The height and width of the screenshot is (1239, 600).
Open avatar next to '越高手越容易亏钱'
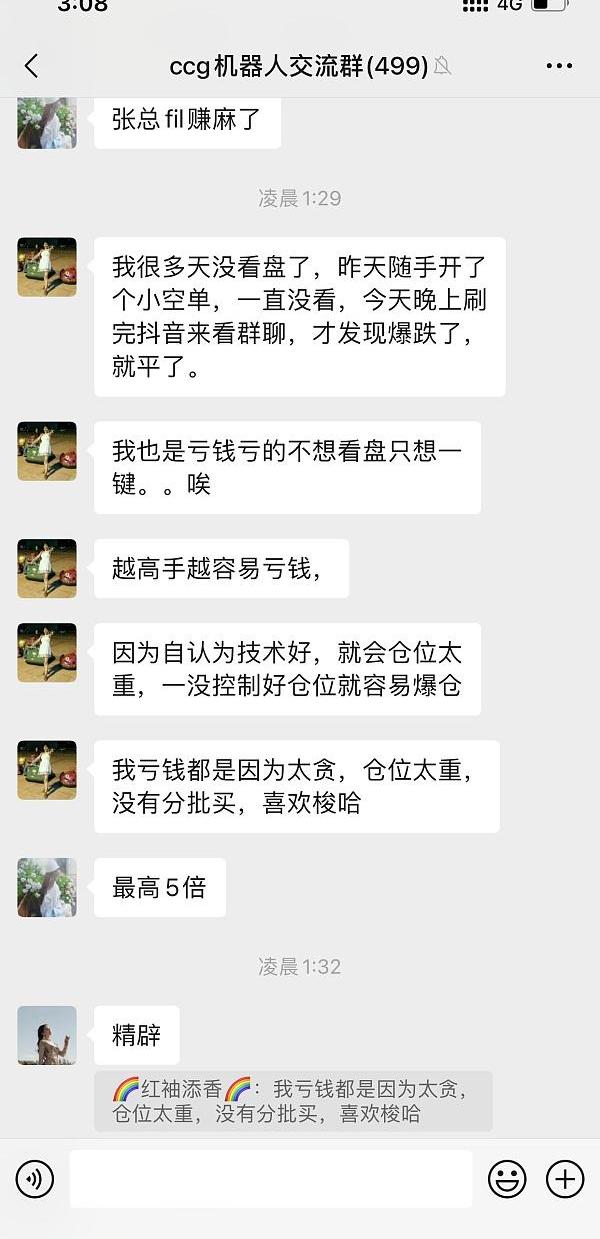[x=47, y=568]
